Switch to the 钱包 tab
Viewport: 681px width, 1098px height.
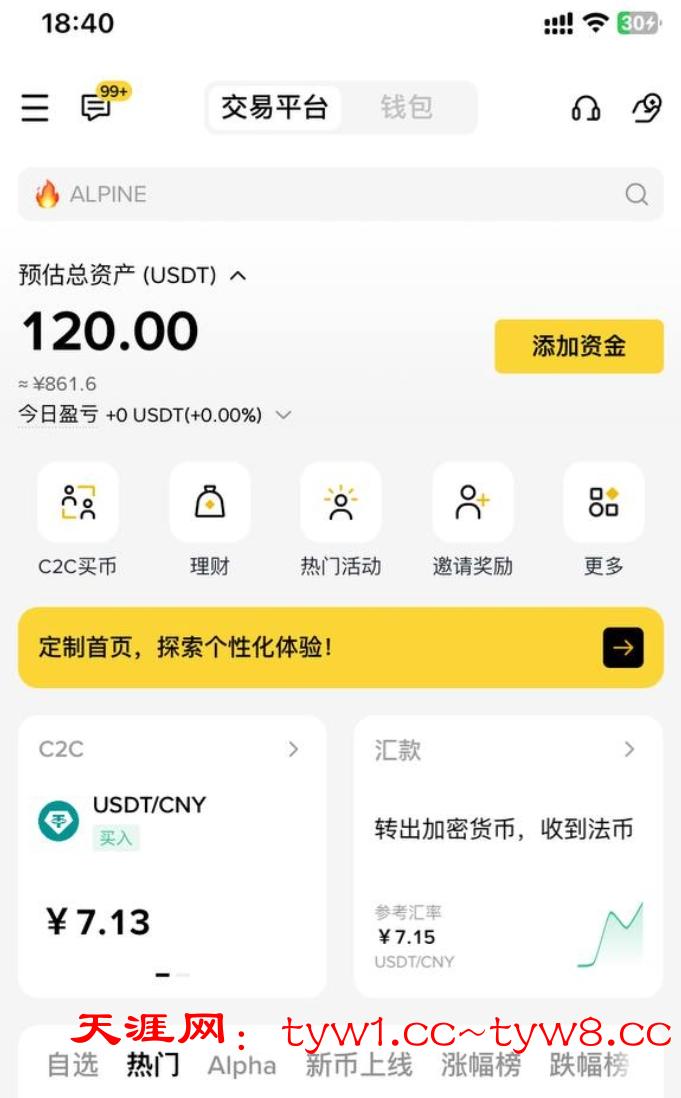[x=406, y=107]
